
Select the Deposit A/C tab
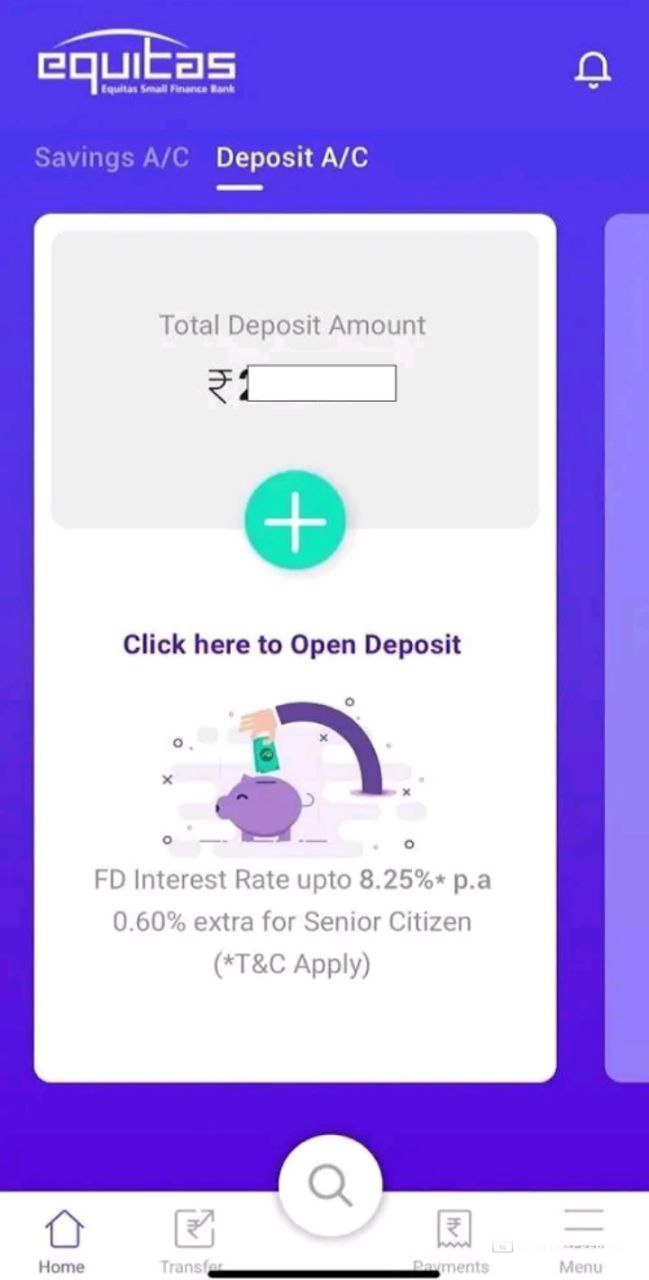[x=292, y=158]
